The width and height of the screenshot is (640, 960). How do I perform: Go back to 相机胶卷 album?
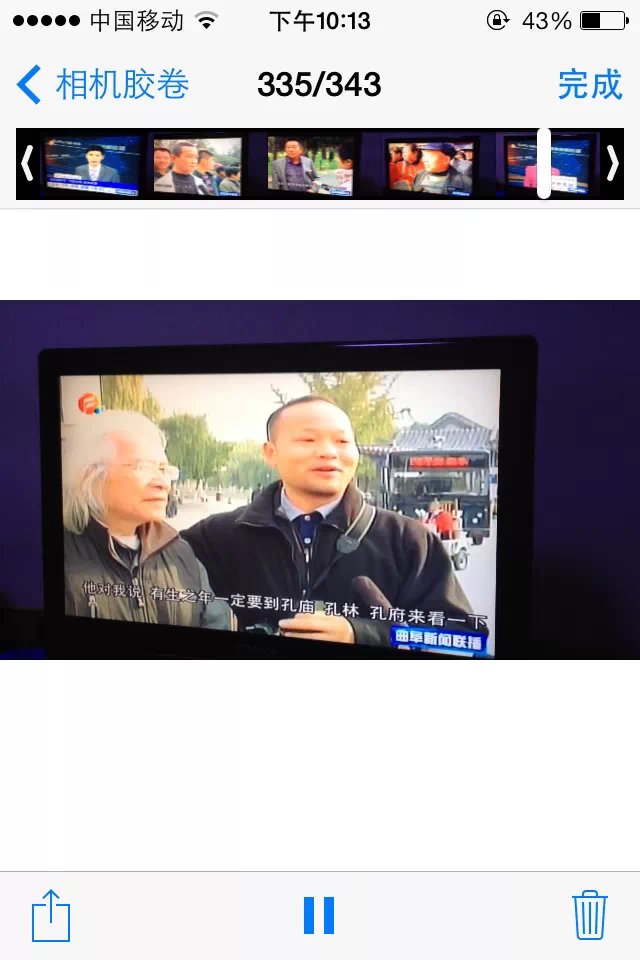tap(103, 85)
